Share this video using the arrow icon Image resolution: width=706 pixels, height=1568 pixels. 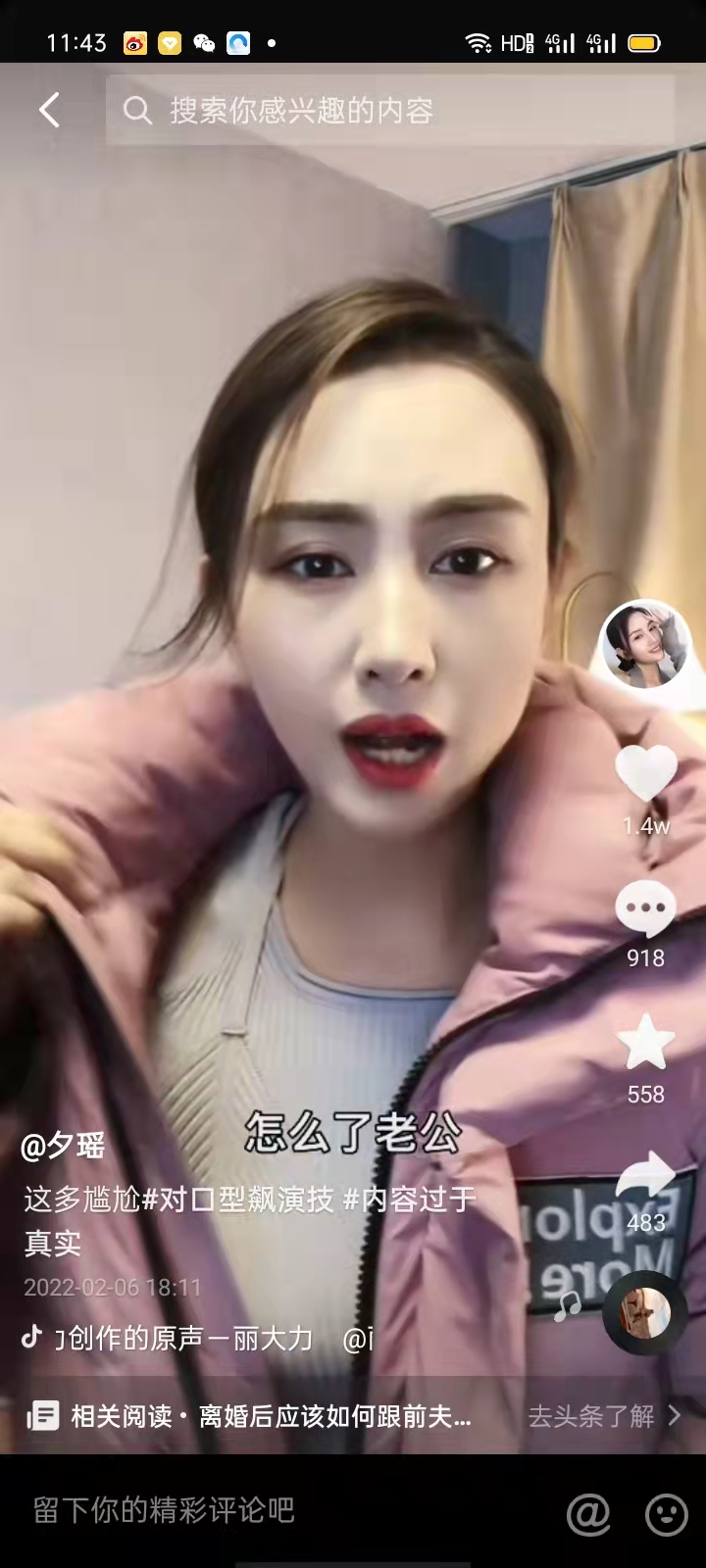pos(645,1176)
